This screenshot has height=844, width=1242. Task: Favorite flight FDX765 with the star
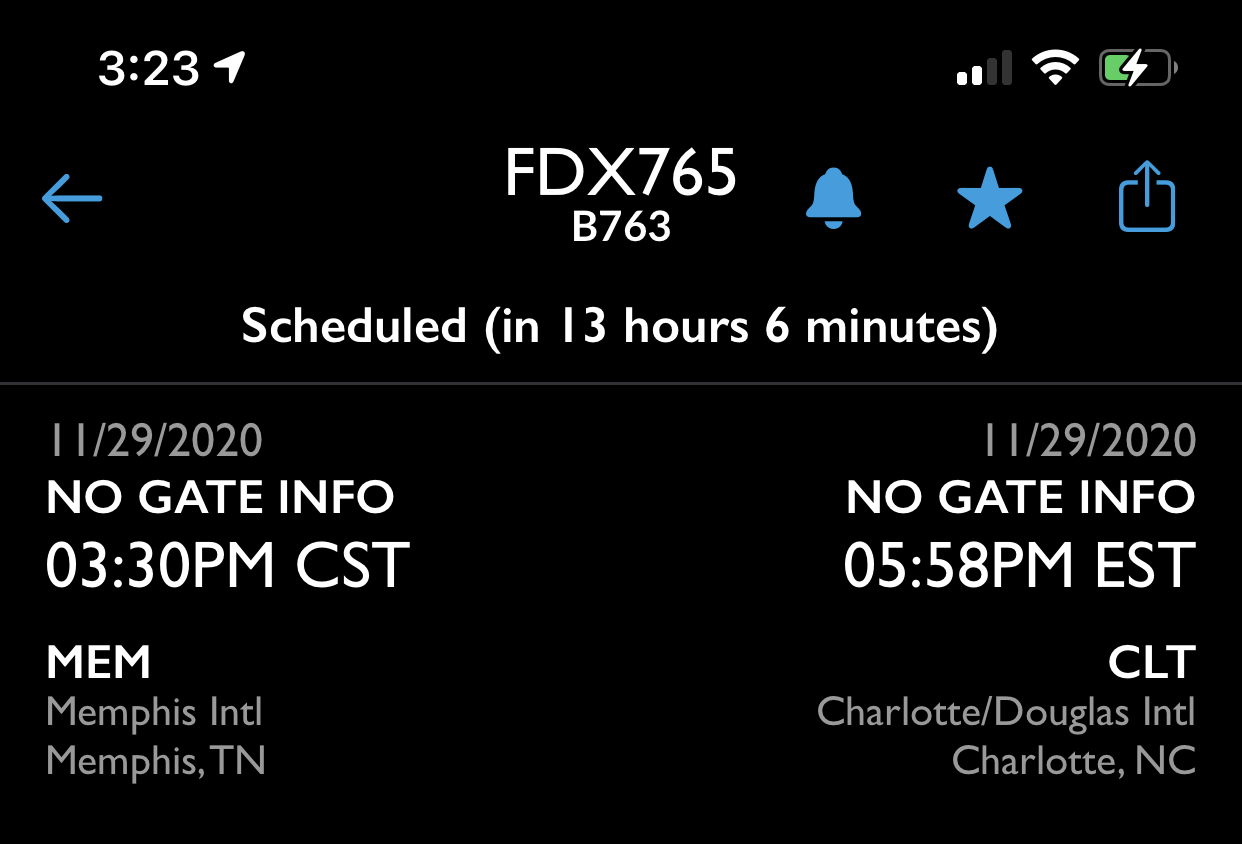click(x=989, y=198)
